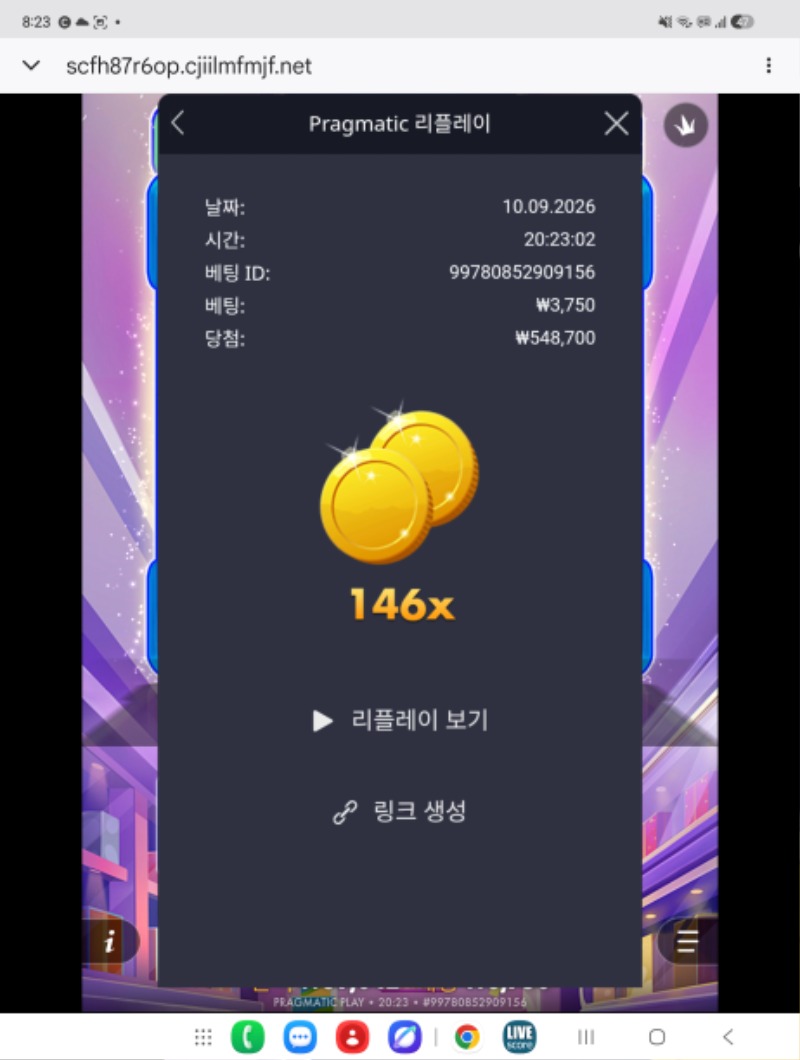800x1060 pixels.
Task: Open recent apps
Action: tap(586, 1036)
